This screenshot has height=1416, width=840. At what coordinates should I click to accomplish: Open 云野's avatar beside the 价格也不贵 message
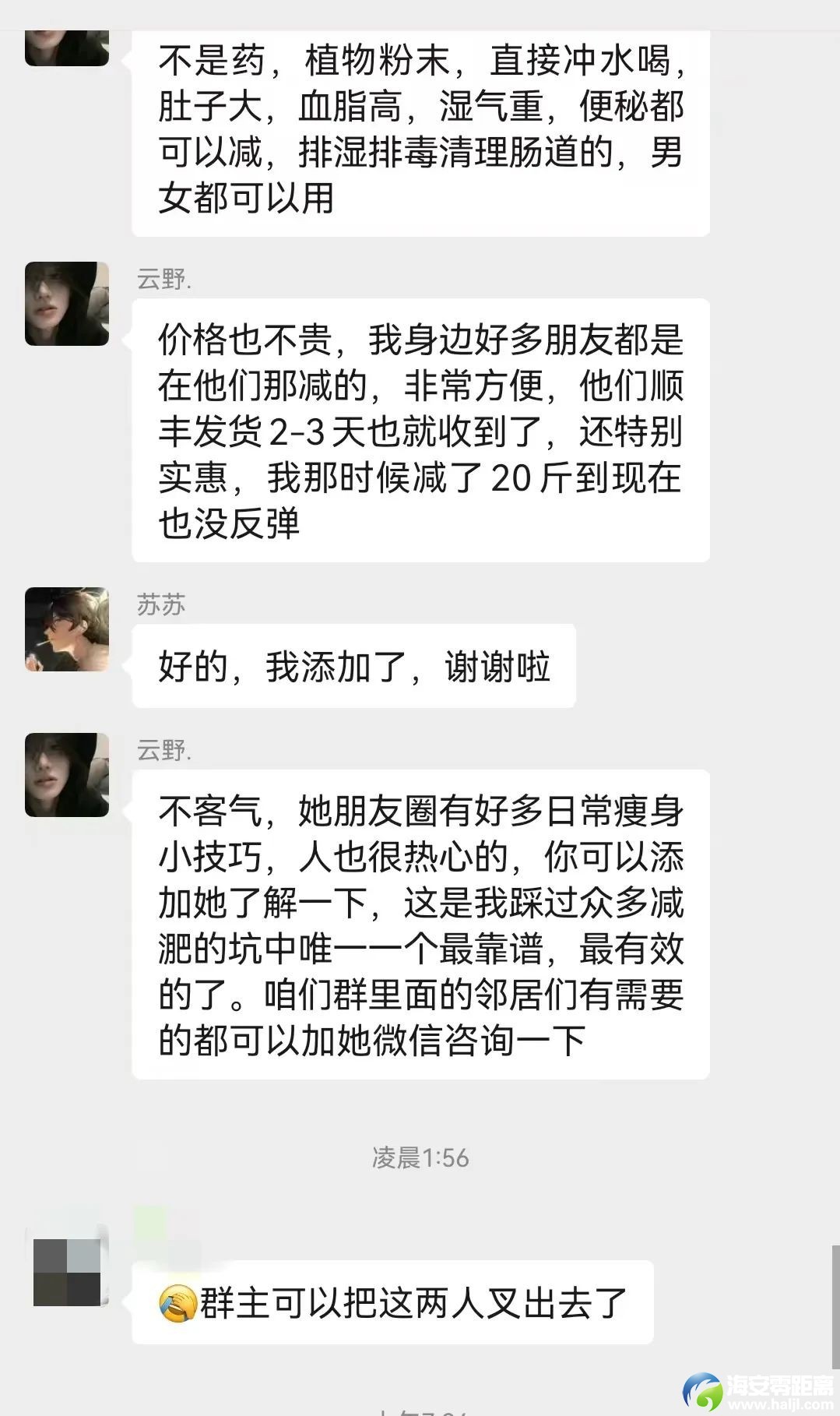(67, 304)
